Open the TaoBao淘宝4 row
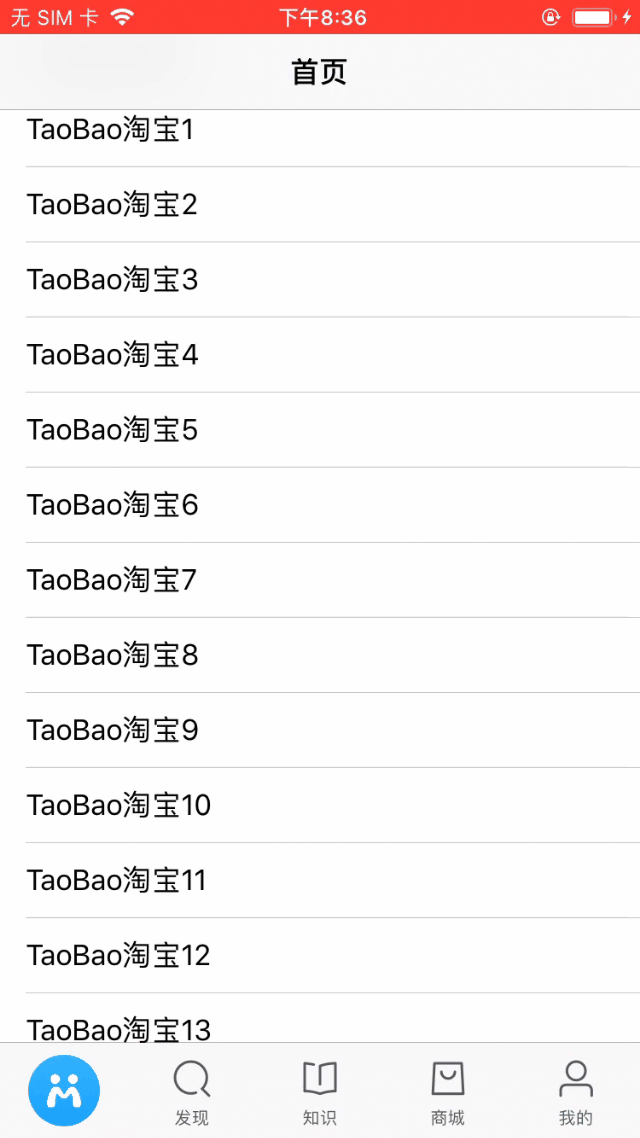The image size is (640, 1138). point(320,355)
